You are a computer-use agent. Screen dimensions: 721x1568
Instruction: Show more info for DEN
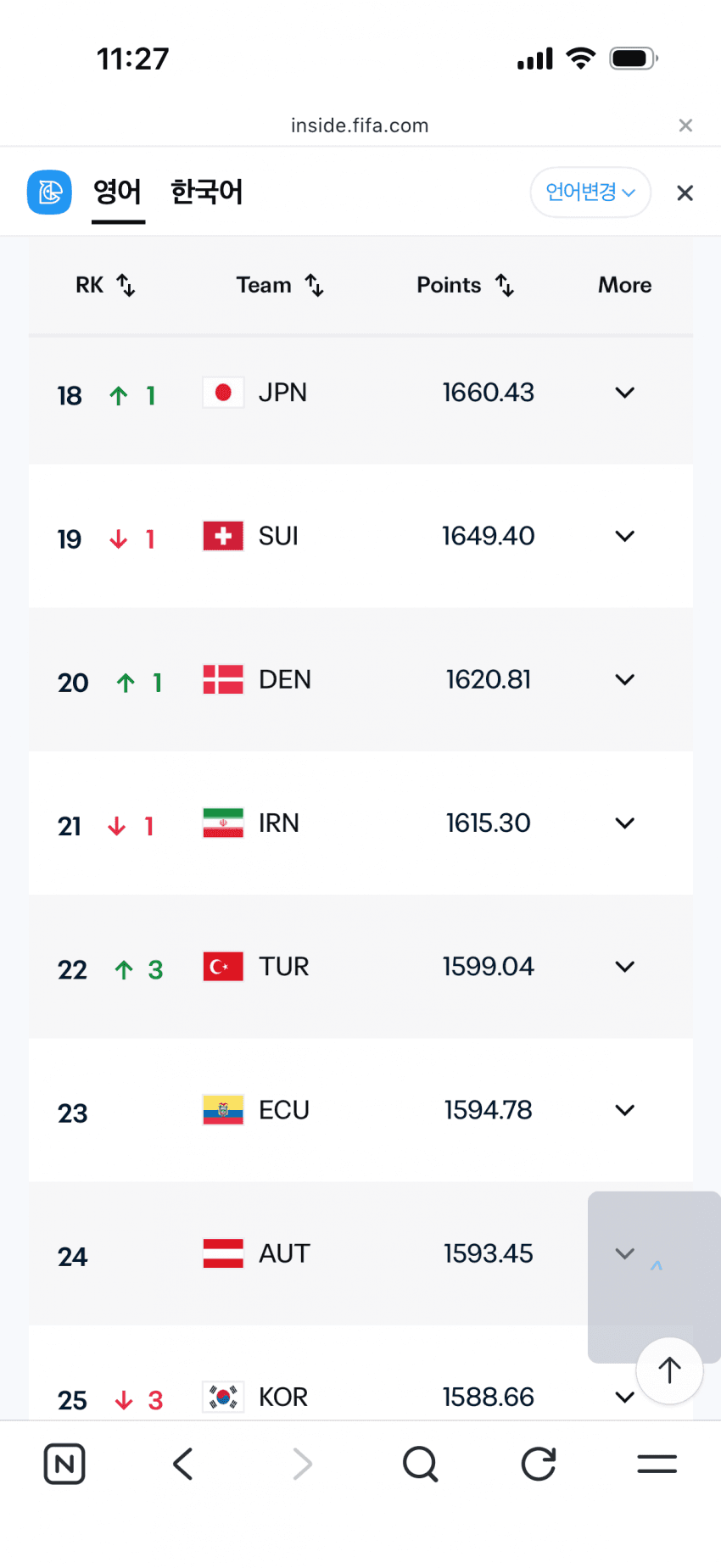click(625, 679)
